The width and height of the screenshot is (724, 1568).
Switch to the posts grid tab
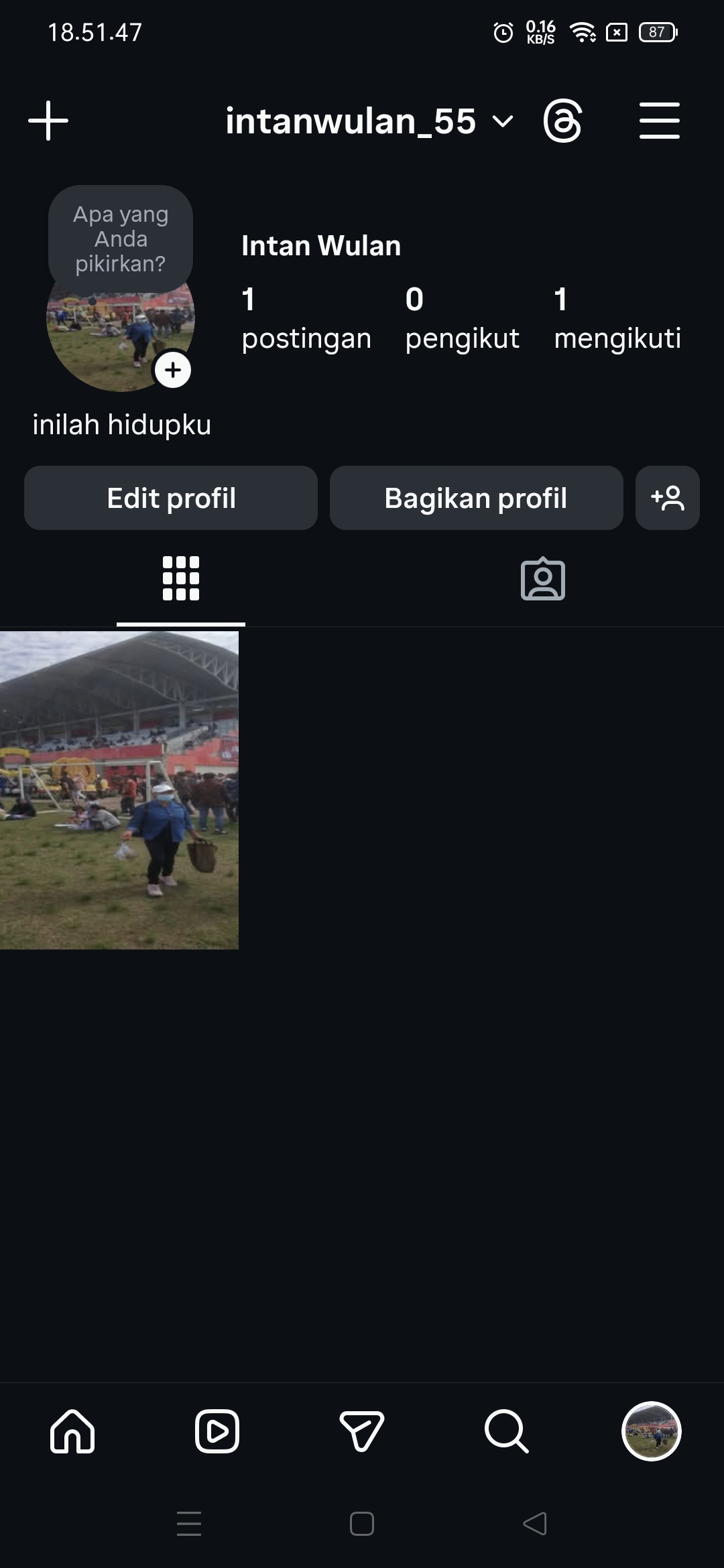[x=181, y=578]
